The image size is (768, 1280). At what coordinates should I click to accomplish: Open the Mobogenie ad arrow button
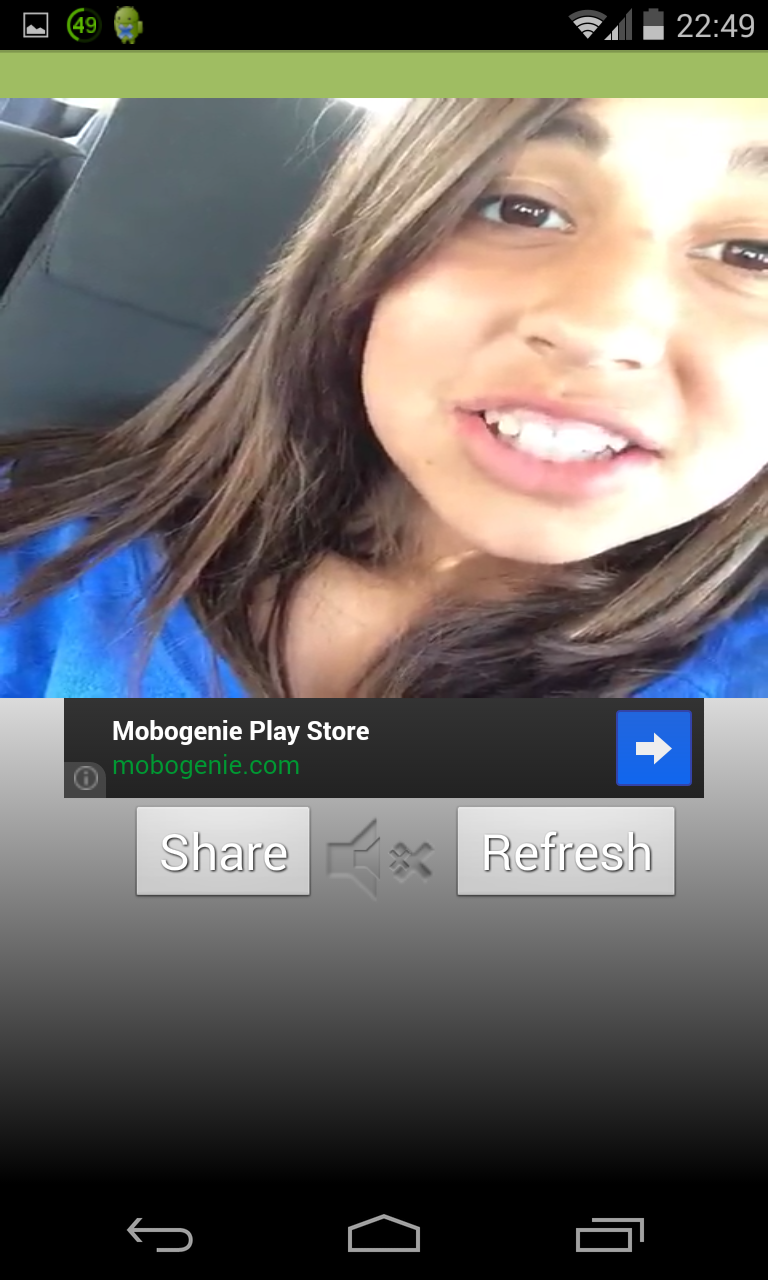(x=654, y=748)
